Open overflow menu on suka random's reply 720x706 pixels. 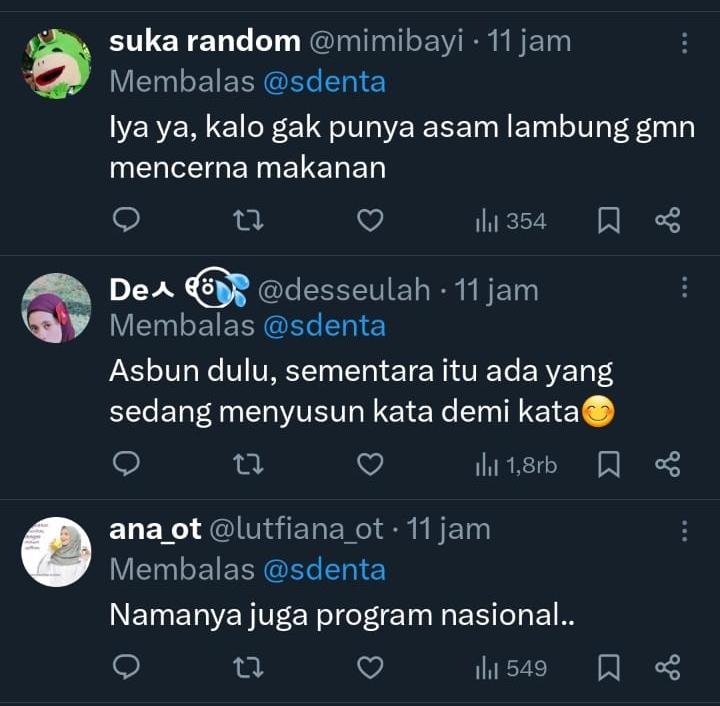coord(685,42)
